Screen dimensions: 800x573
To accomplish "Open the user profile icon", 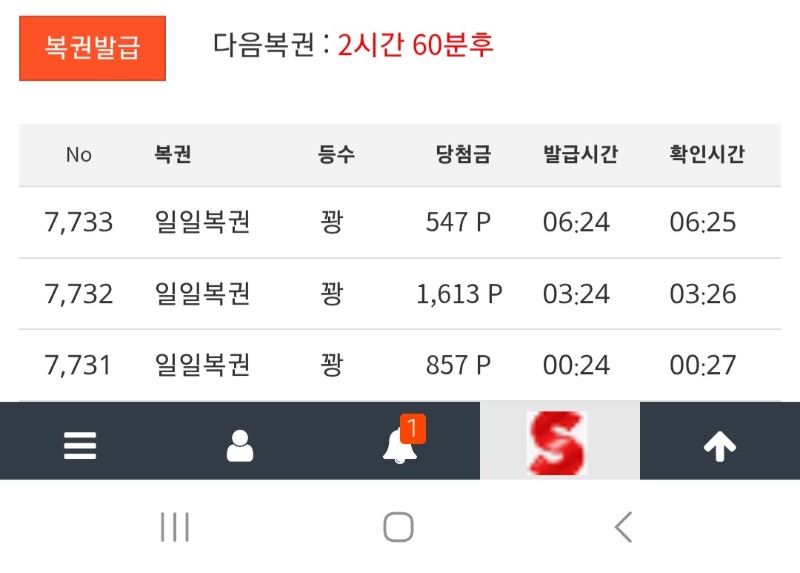I will click(240, 445).
